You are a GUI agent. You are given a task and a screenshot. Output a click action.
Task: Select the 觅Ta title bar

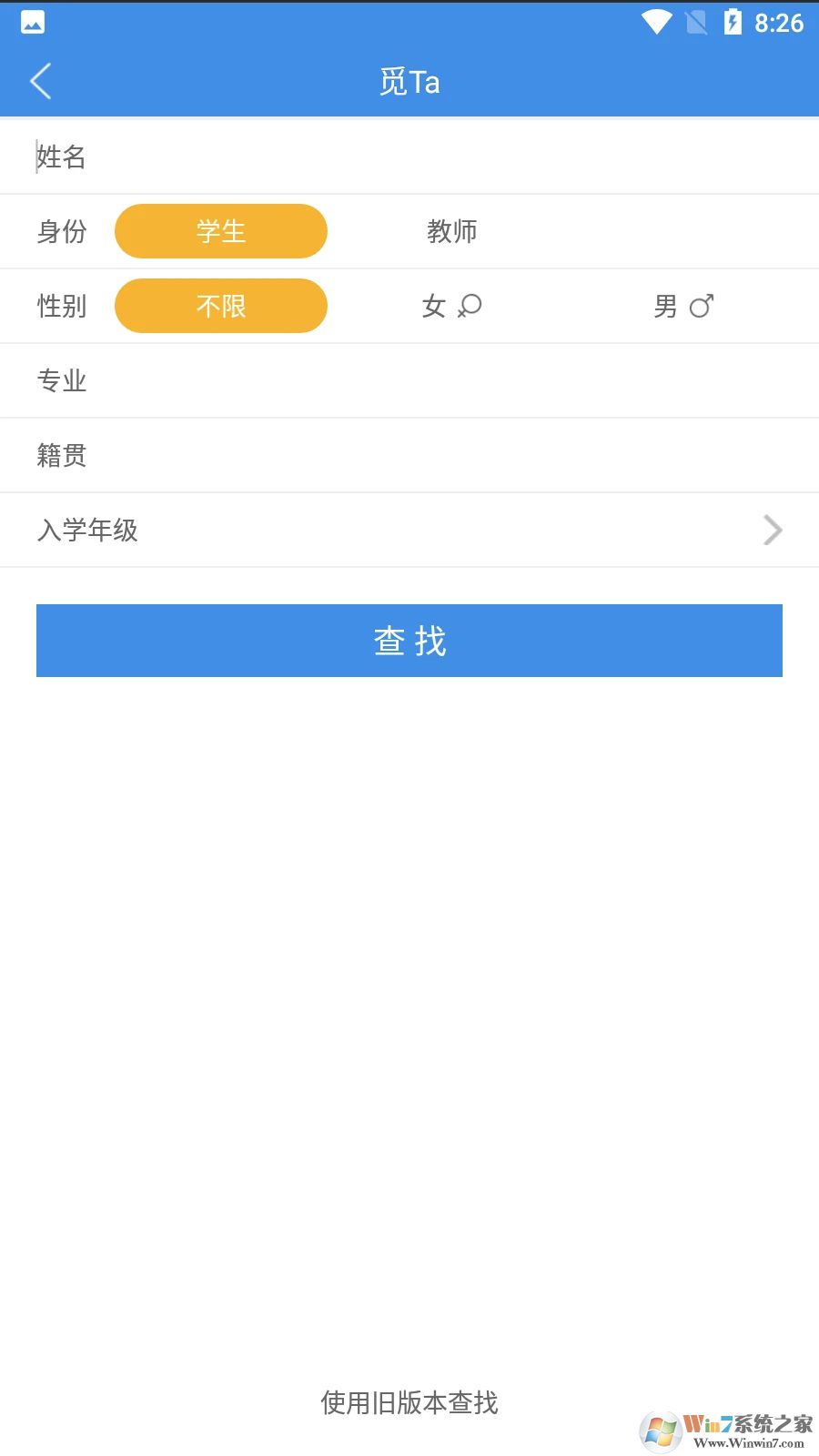click(409, 81)
